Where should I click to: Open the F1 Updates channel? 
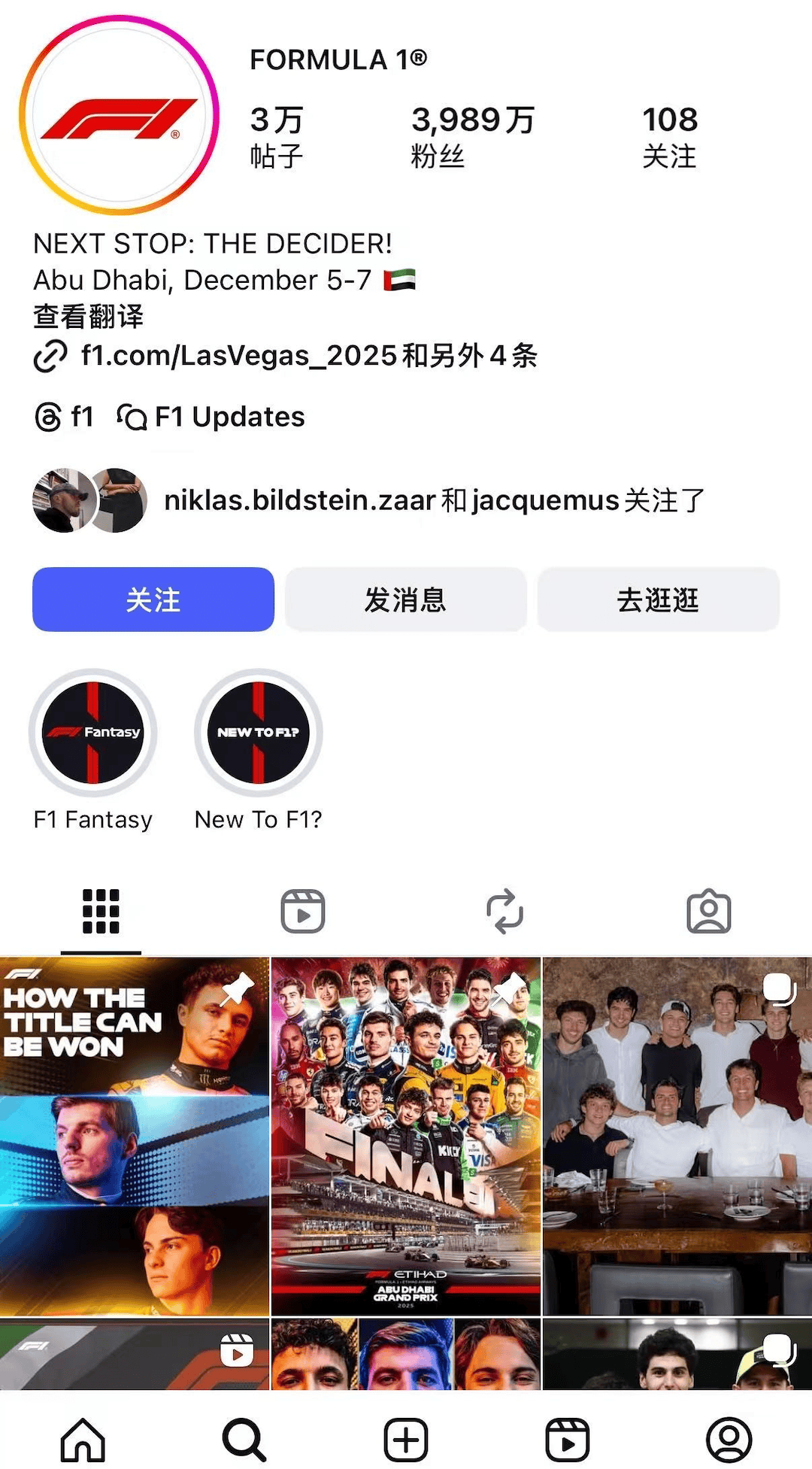point(212,417)
